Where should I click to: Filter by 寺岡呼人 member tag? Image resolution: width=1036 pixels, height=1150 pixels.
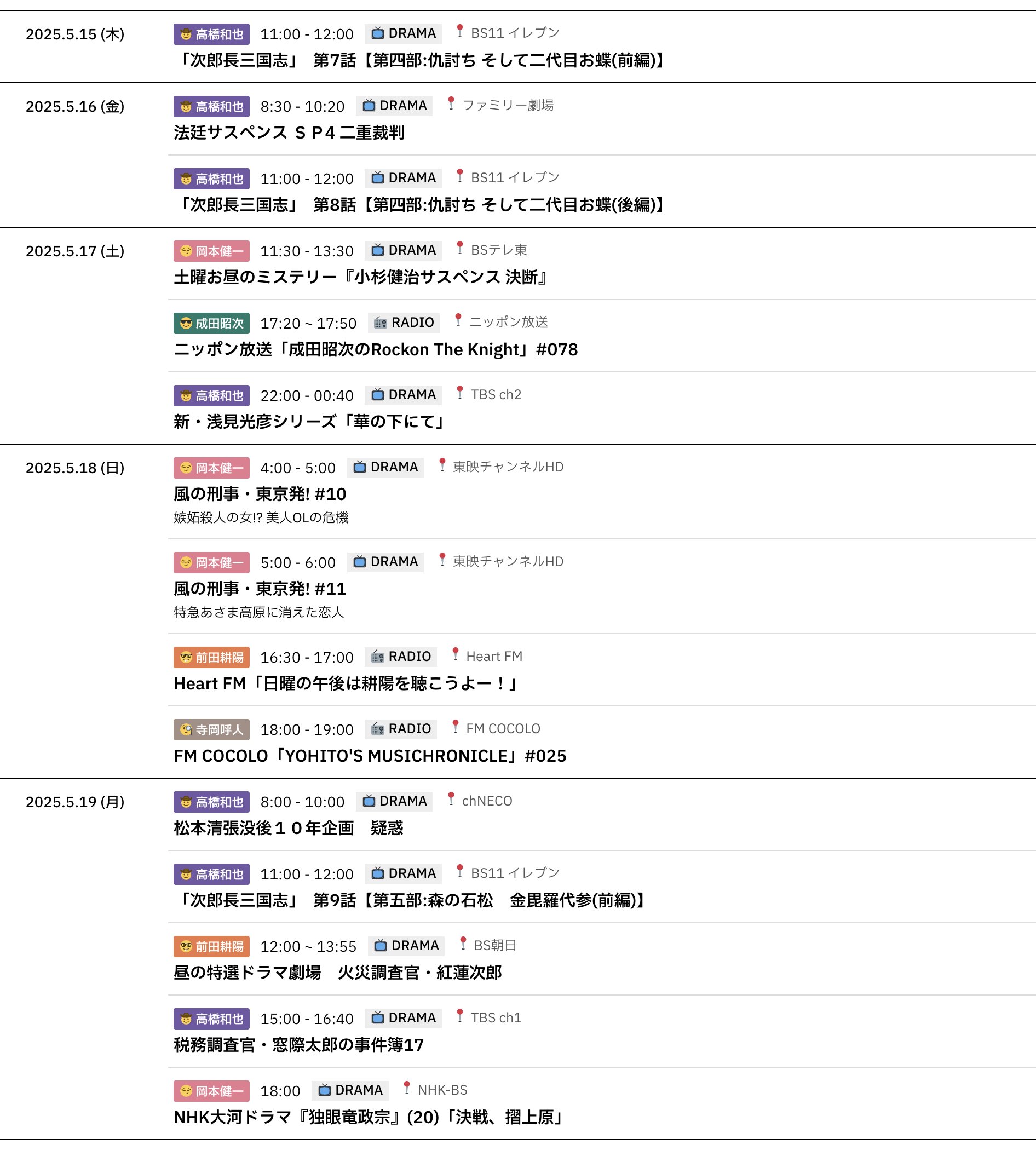click(x=211, y=729)
